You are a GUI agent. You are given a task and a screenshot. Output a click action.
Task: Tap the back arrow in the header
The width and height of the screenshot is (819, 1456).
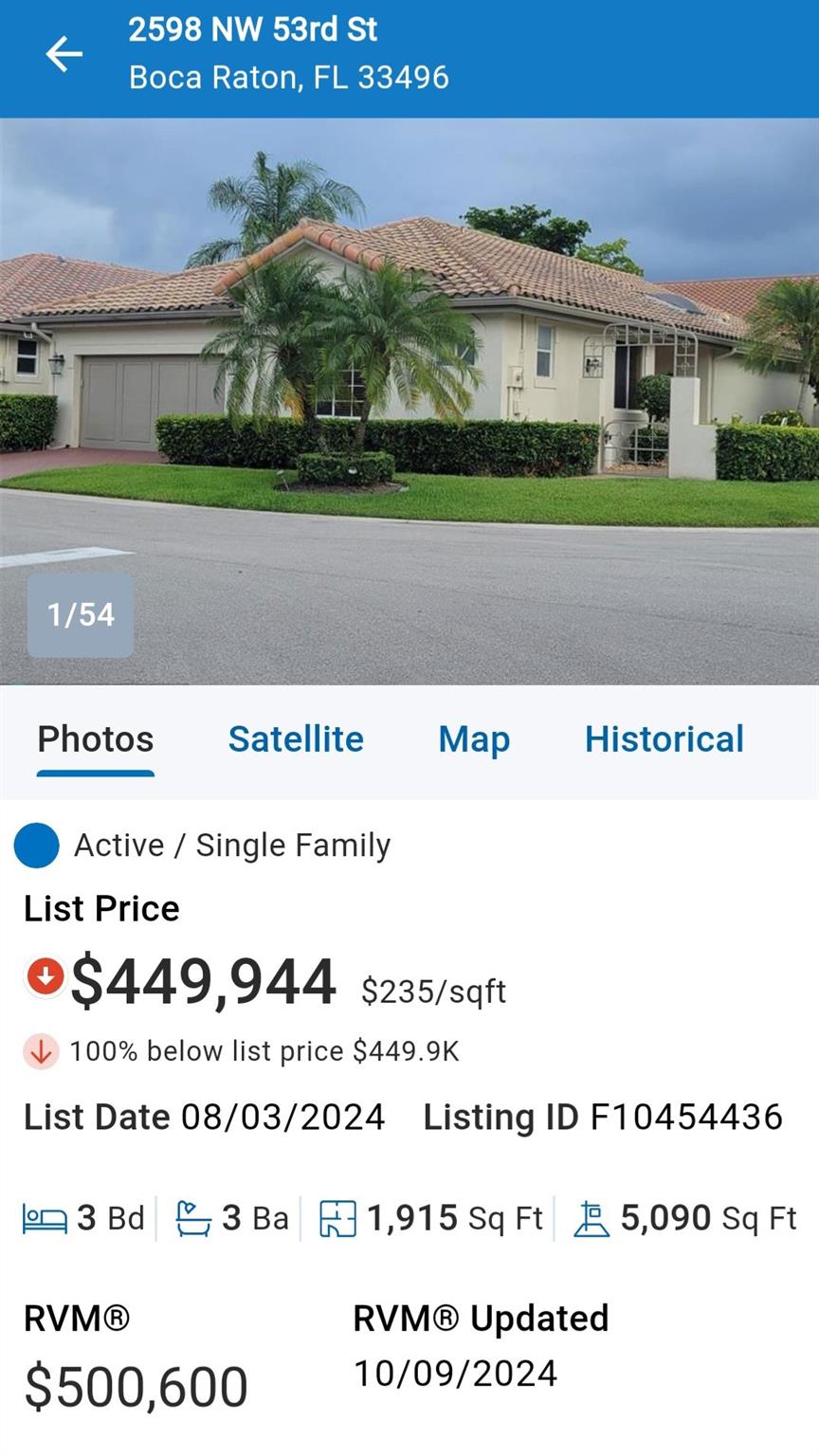64,52
